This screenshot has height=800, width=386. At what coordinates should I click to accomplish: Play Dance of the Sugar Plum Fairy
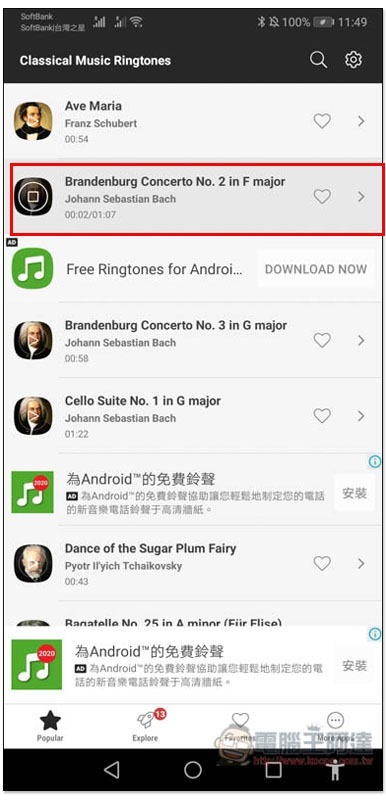pyautogui.click(x=33, y=564)
